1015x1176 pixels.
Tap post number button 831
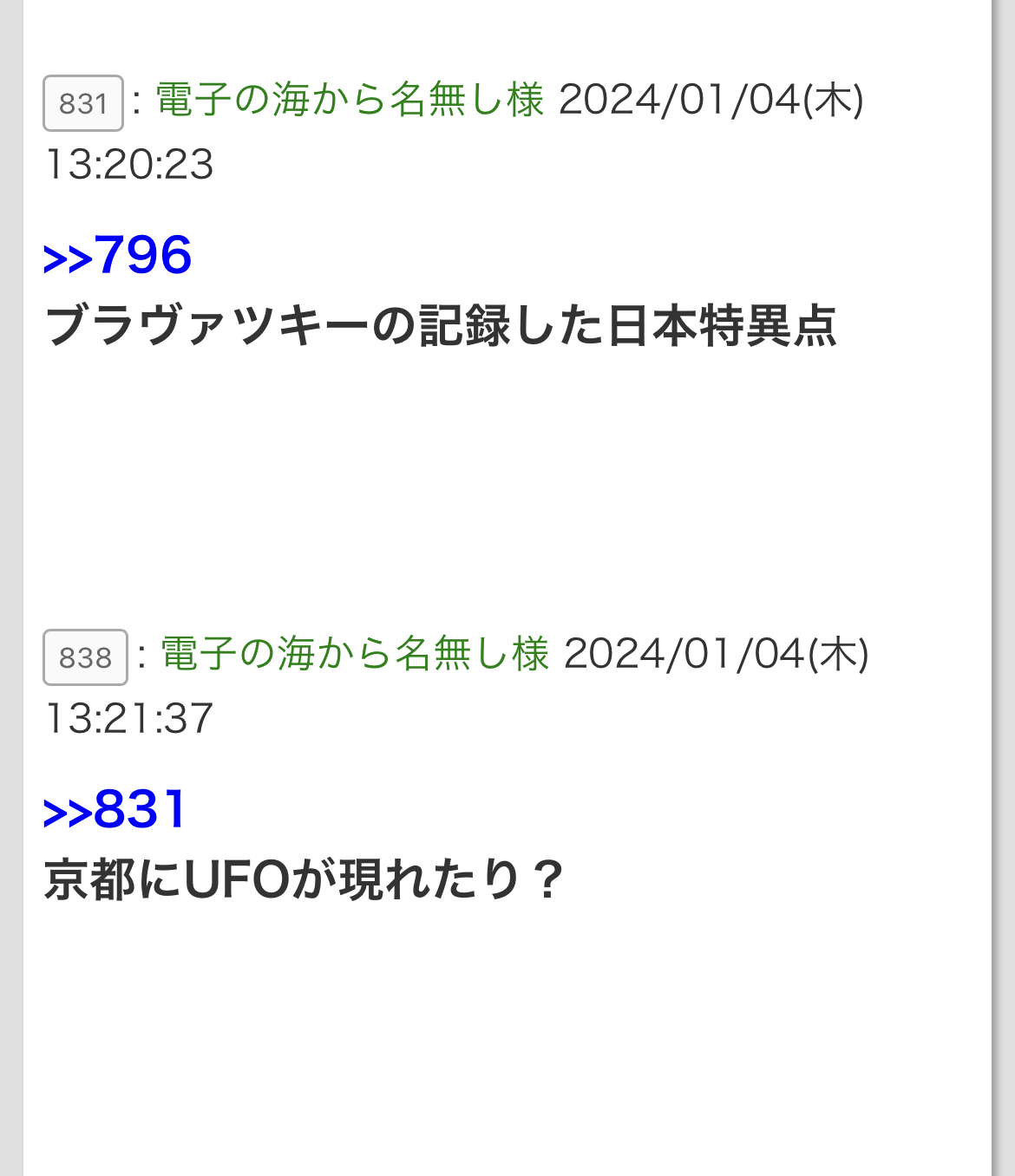coord(83,103)
